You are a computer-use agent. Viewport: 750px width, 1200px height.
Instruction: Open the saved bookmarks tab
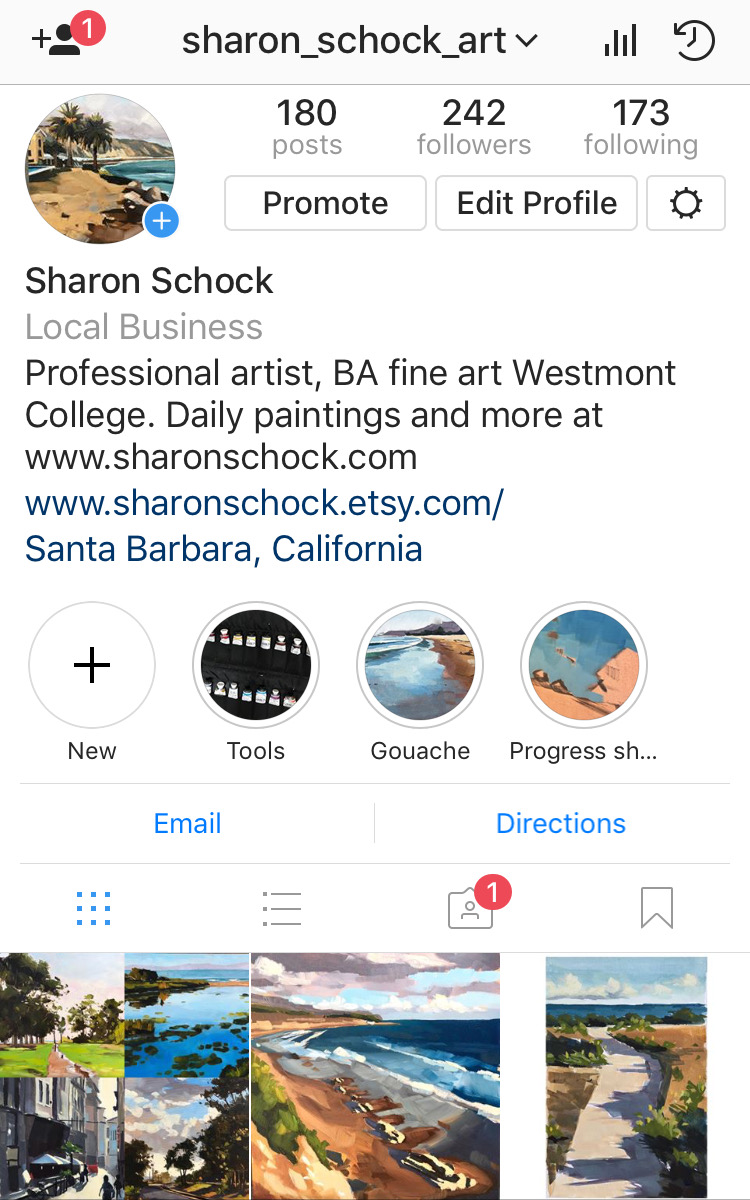pos(657,908)
